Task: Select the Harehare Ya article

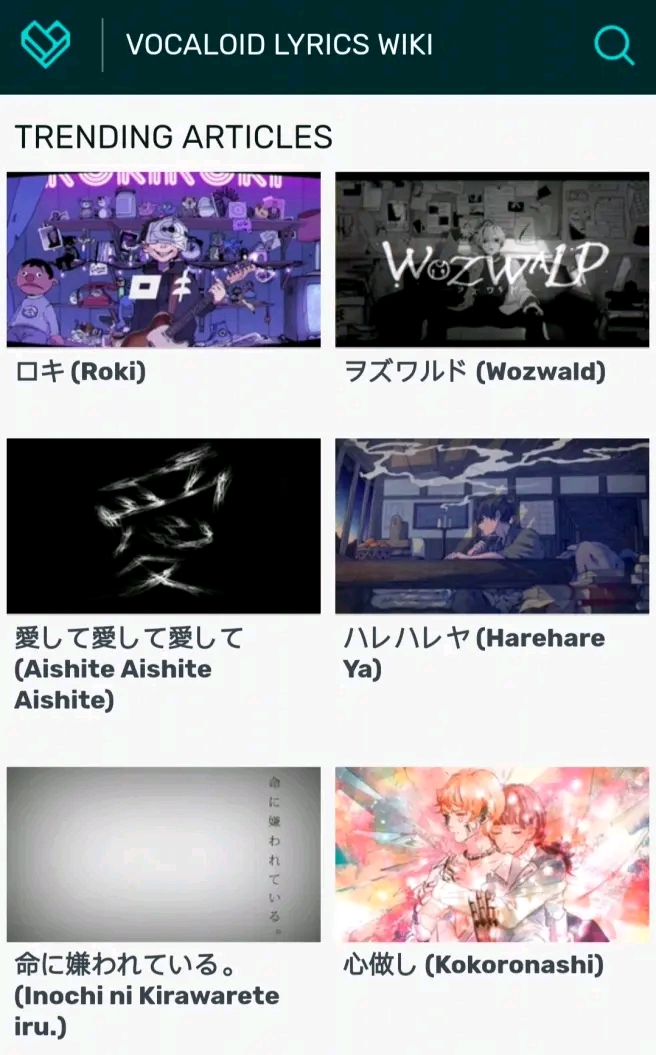Action: (x=491, y=526)
